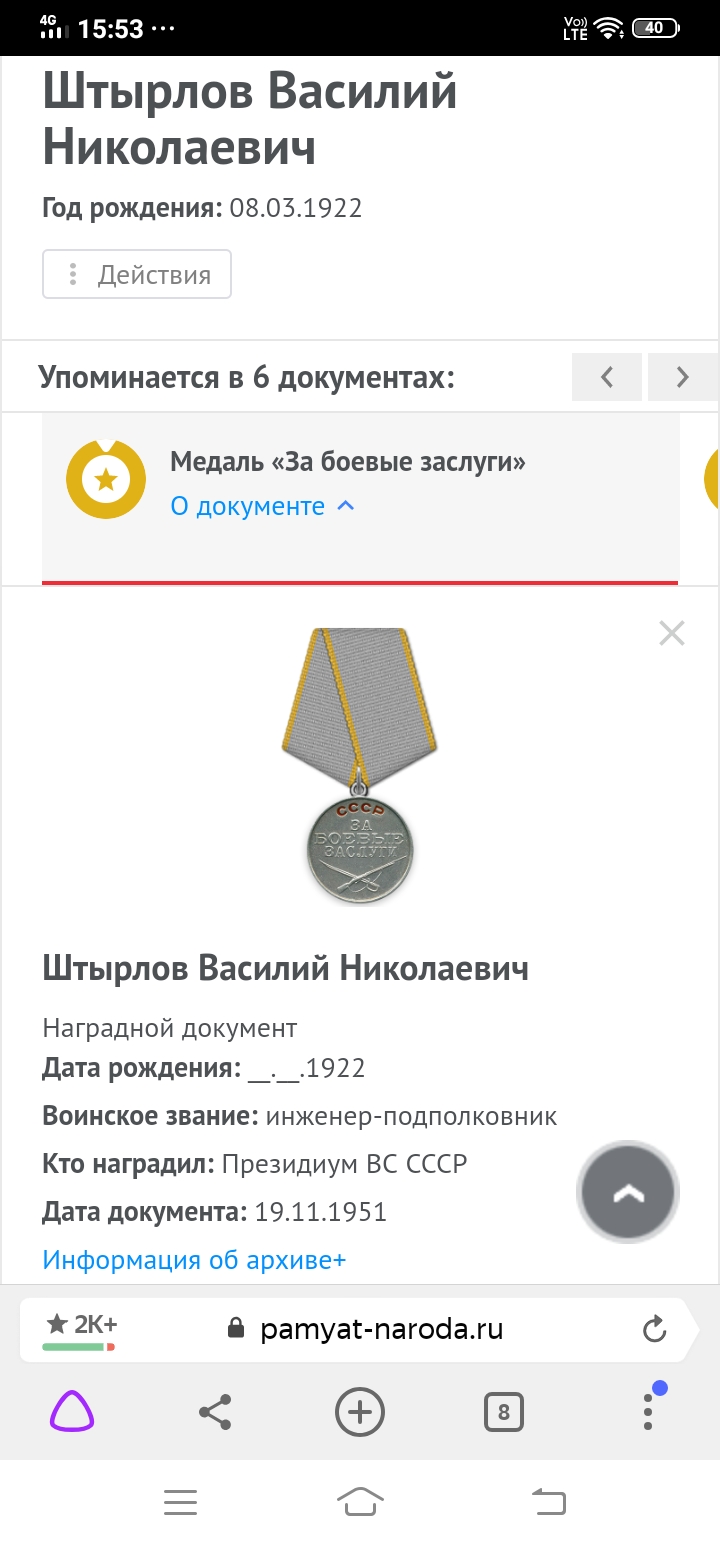Share this page

tap(215, 1412)
